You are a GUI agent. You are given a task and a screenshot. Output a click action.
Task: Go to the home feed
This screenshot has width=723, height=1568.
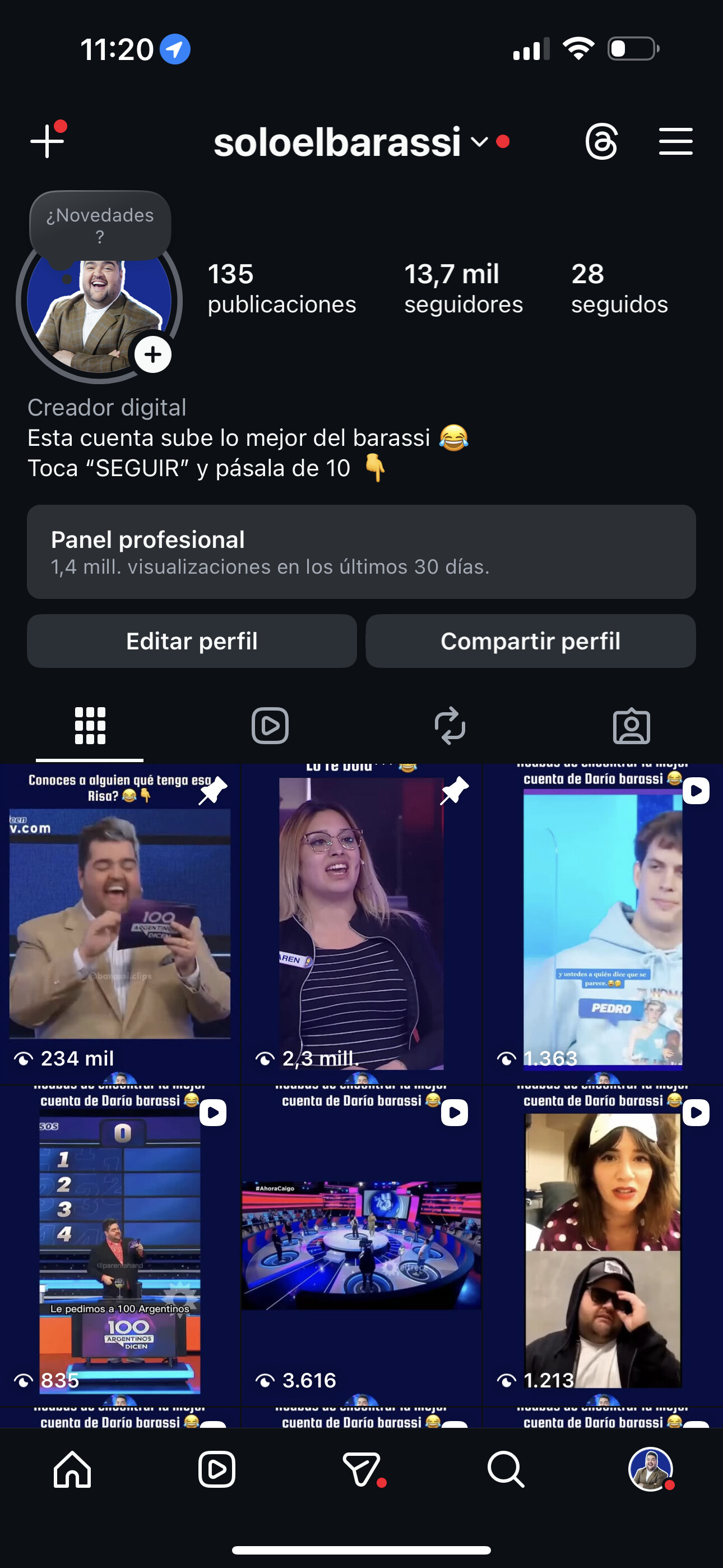(72, 1469)
